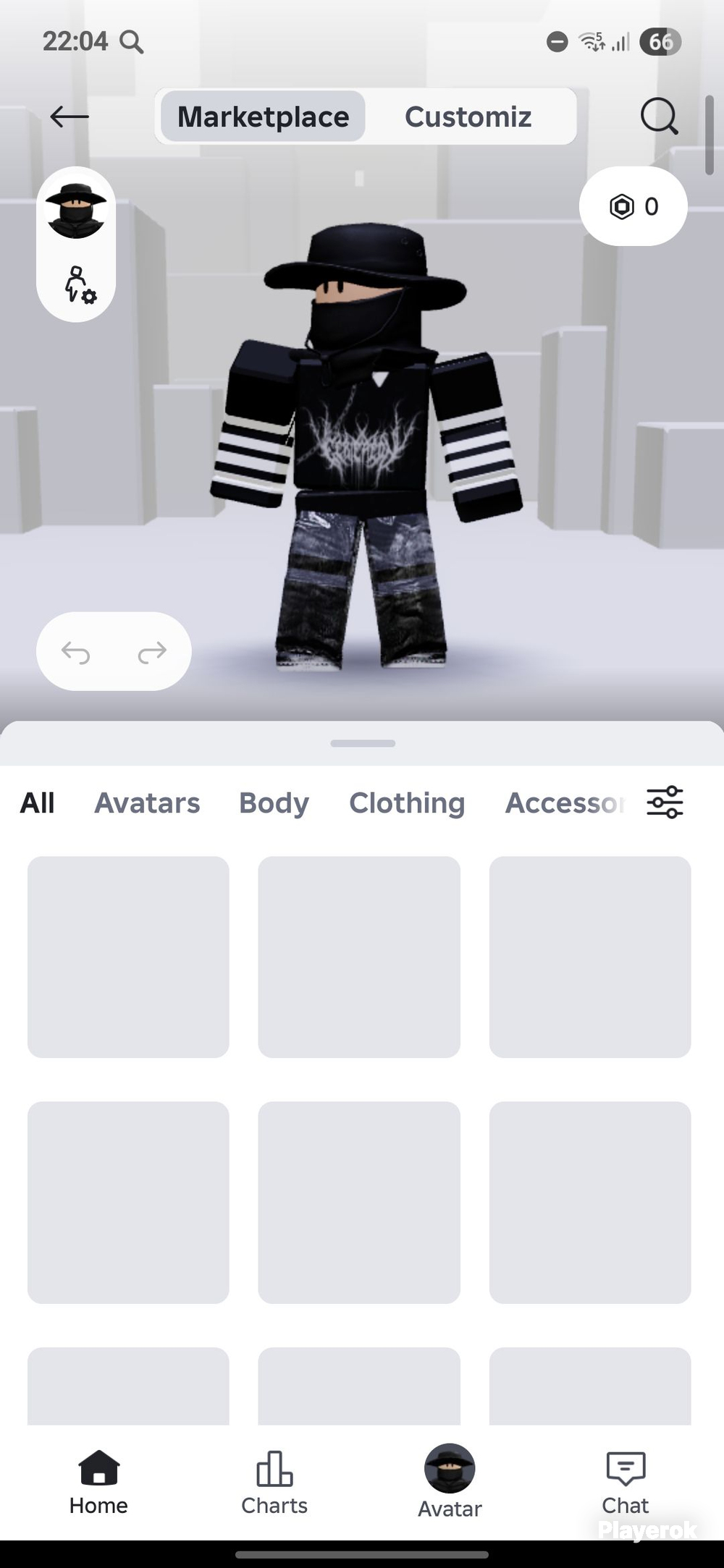Viewport: 724px width, 1568px height.
Task: Switch to the Accessories category
Action: pos(565,803)
